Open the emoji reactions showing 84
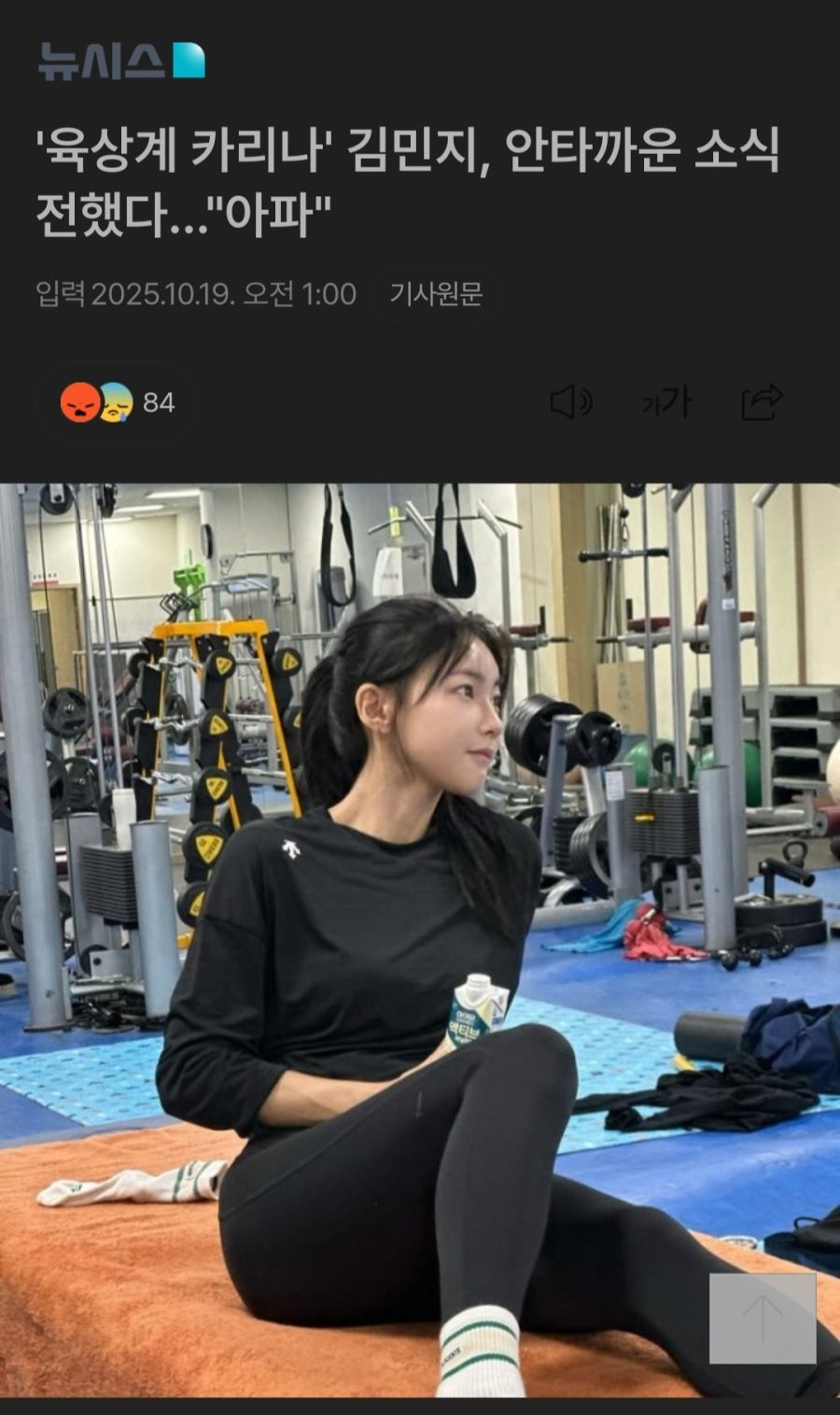This screenshot has width=840, height=1415. click(x=117, y=402)
